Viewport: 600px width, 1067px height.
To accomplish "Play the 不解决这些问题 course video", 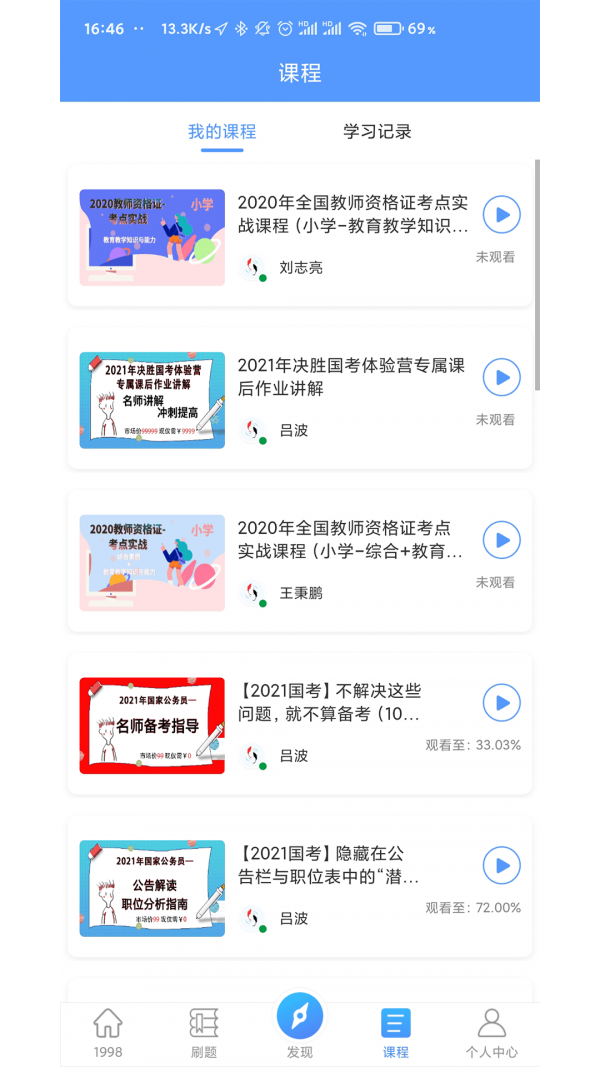I will [501, 703].
